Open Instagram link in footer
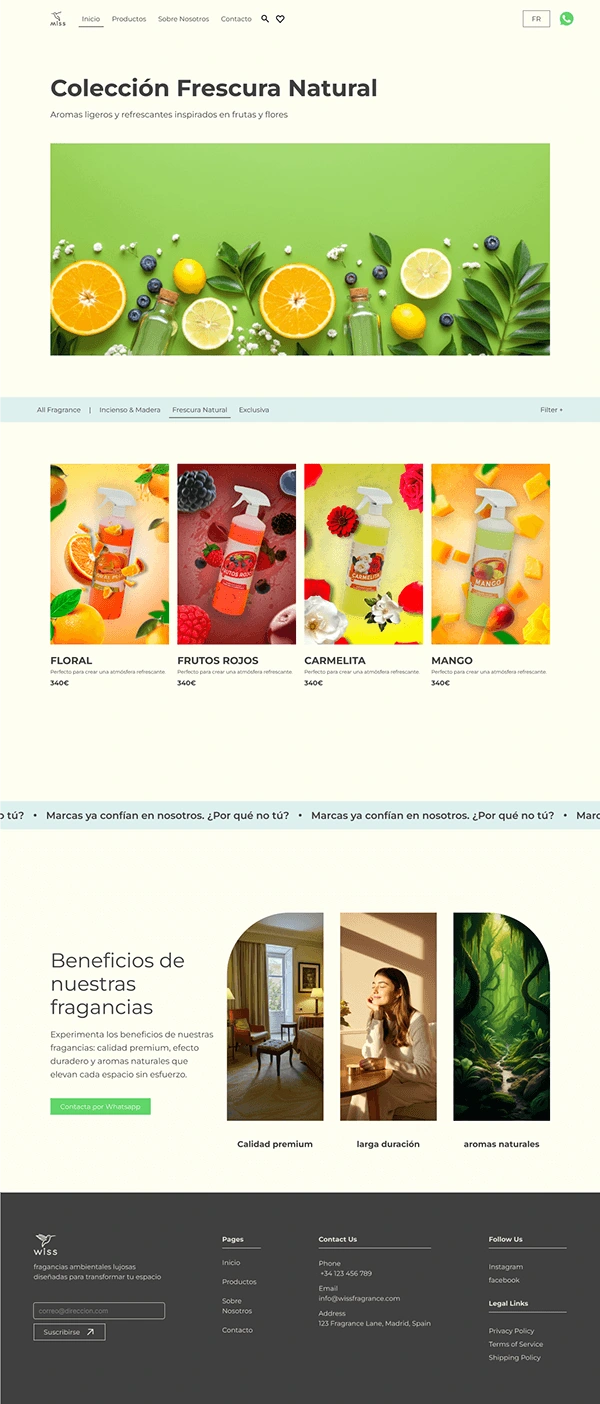Viewport: 600px width, 1404px height. (506, 1267)
